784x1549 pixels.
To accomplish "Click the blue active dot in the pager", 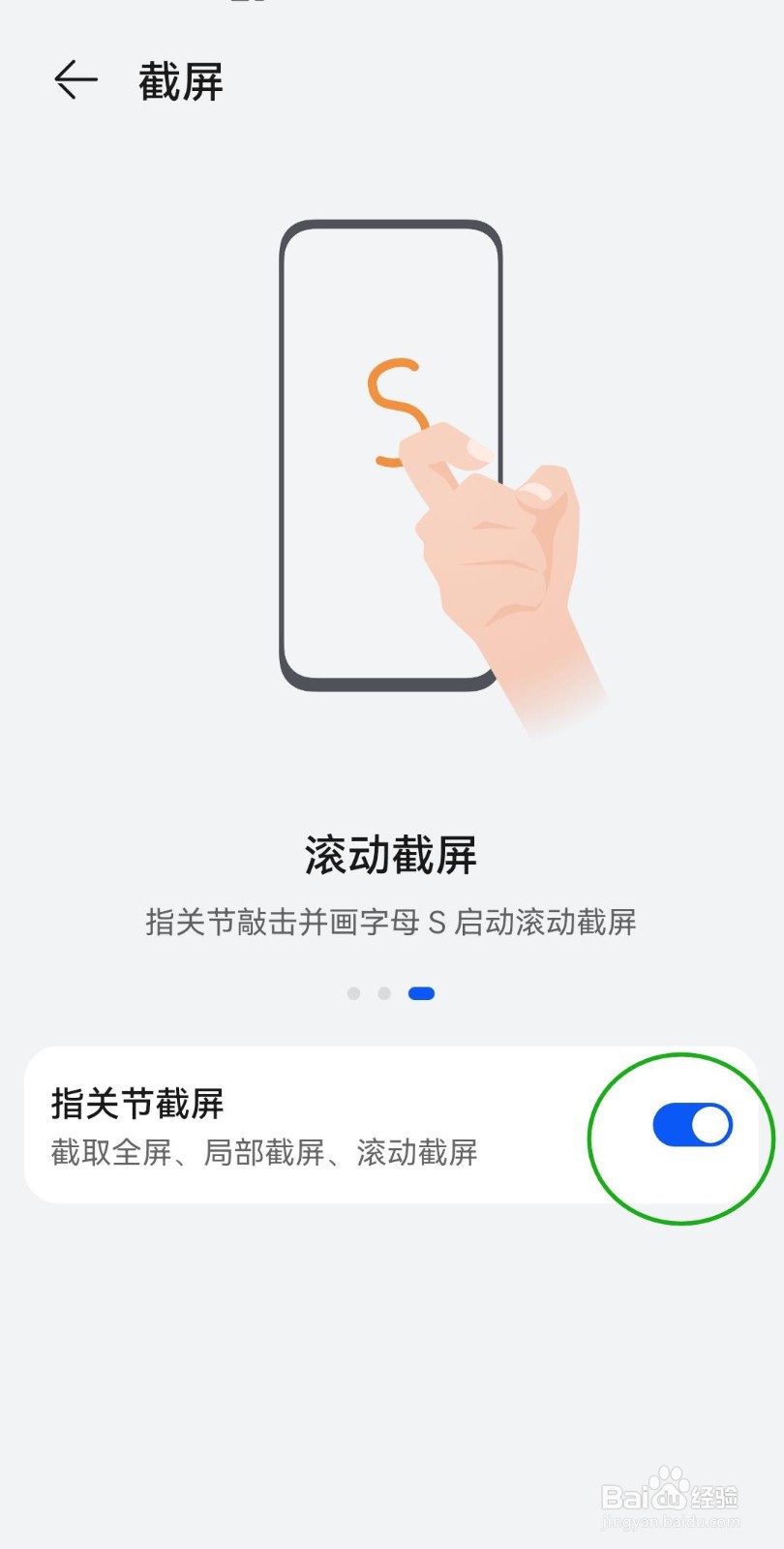I will pos(420,992).
